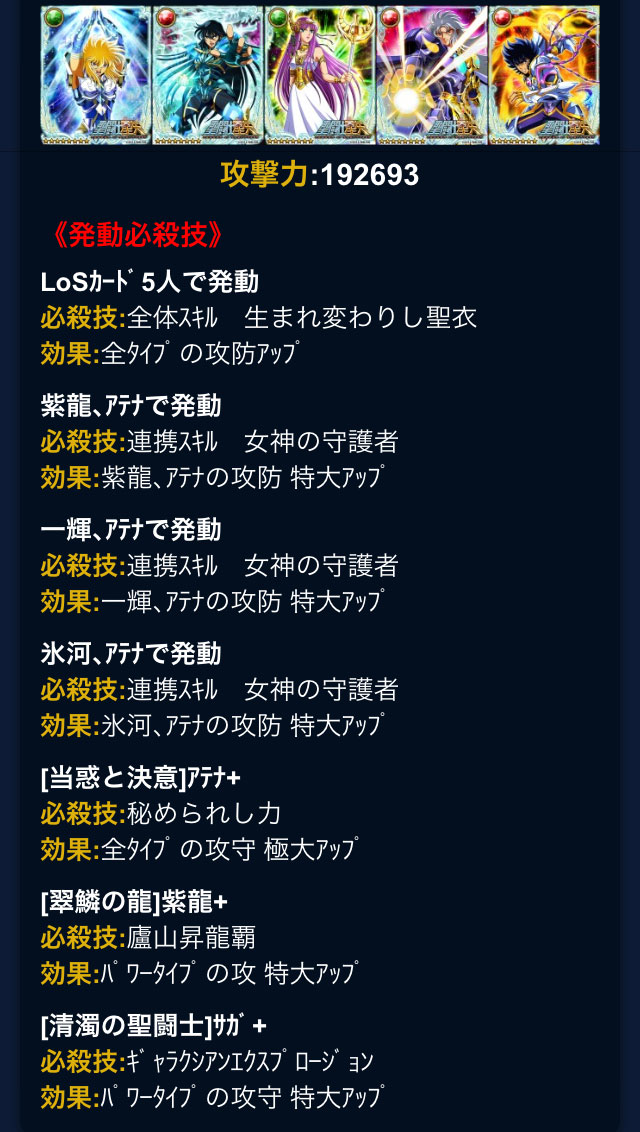View the gold-armored Saga card
The width and height of the screenshot is (640, 1132).
click(432, 76)
